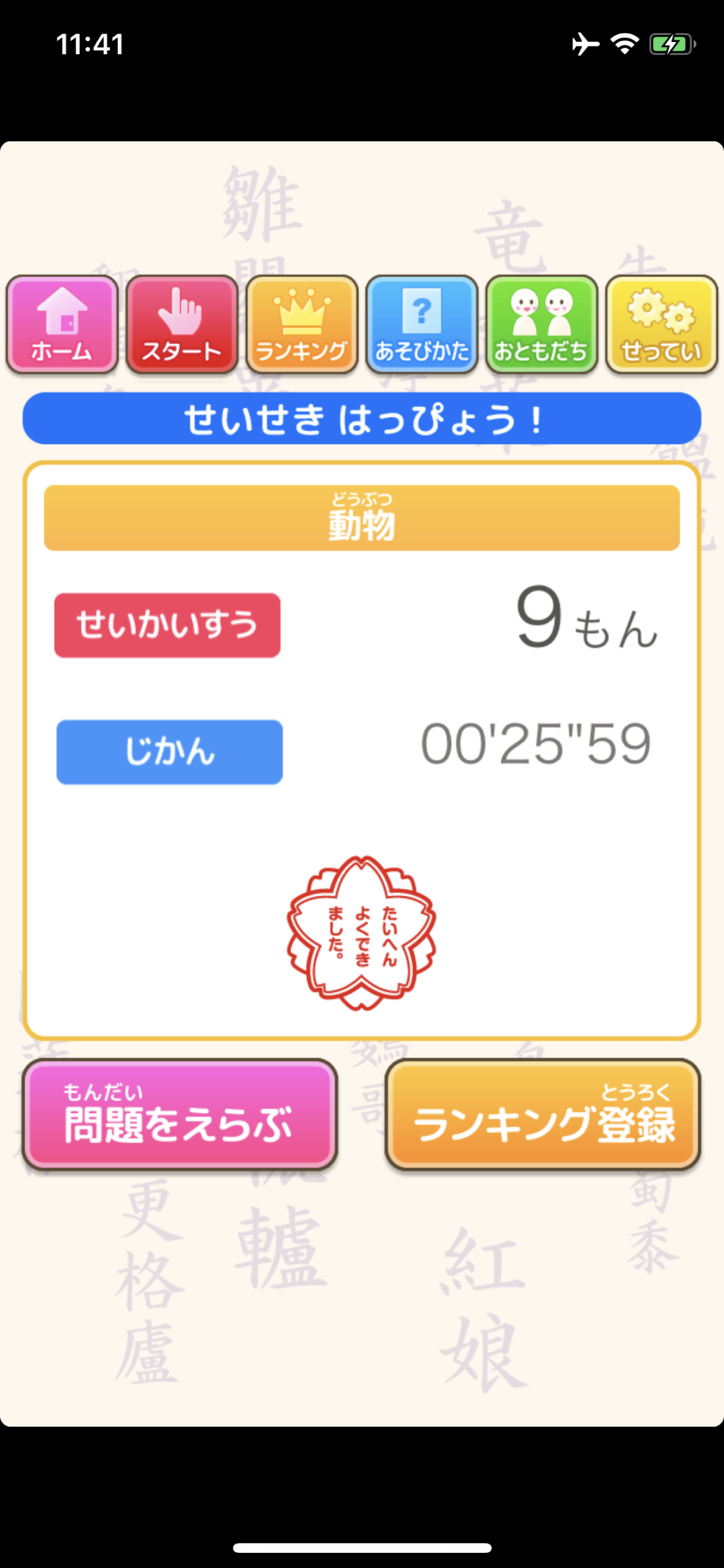Register score with ランキング登録
Image resolution: width=724 pixels, height=1568 pixels.
543,1114
